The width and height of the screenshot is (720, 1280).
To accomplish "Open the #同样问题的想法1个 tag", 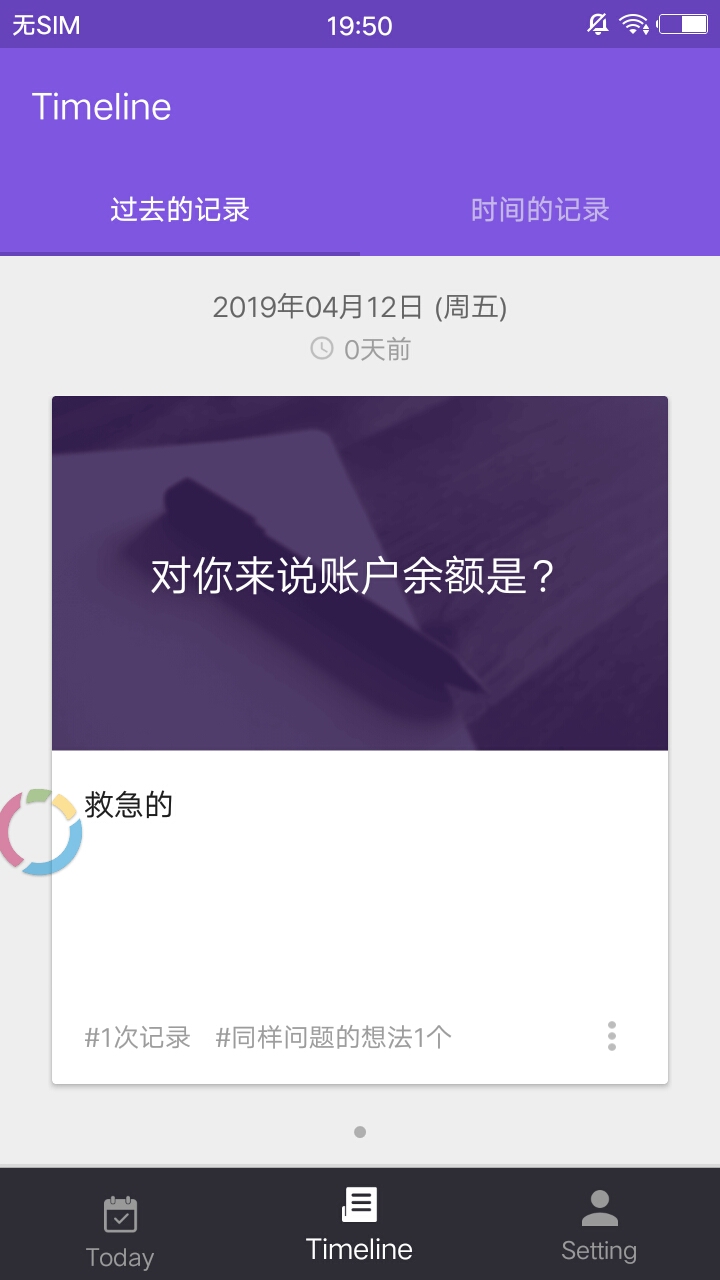I will point(334,1037).
